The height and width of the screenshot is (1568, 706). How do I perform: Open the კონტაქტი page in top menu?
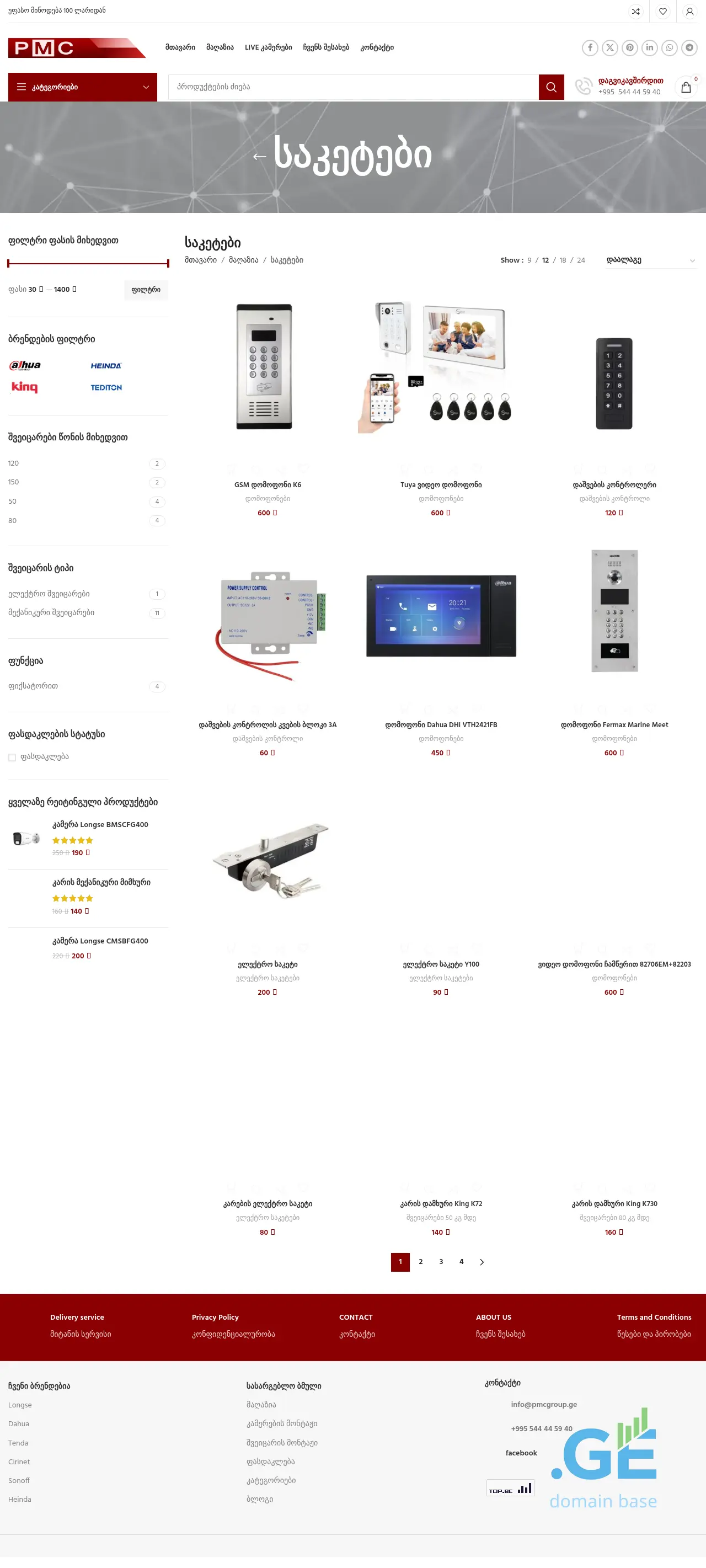click(x=377, y=47)
